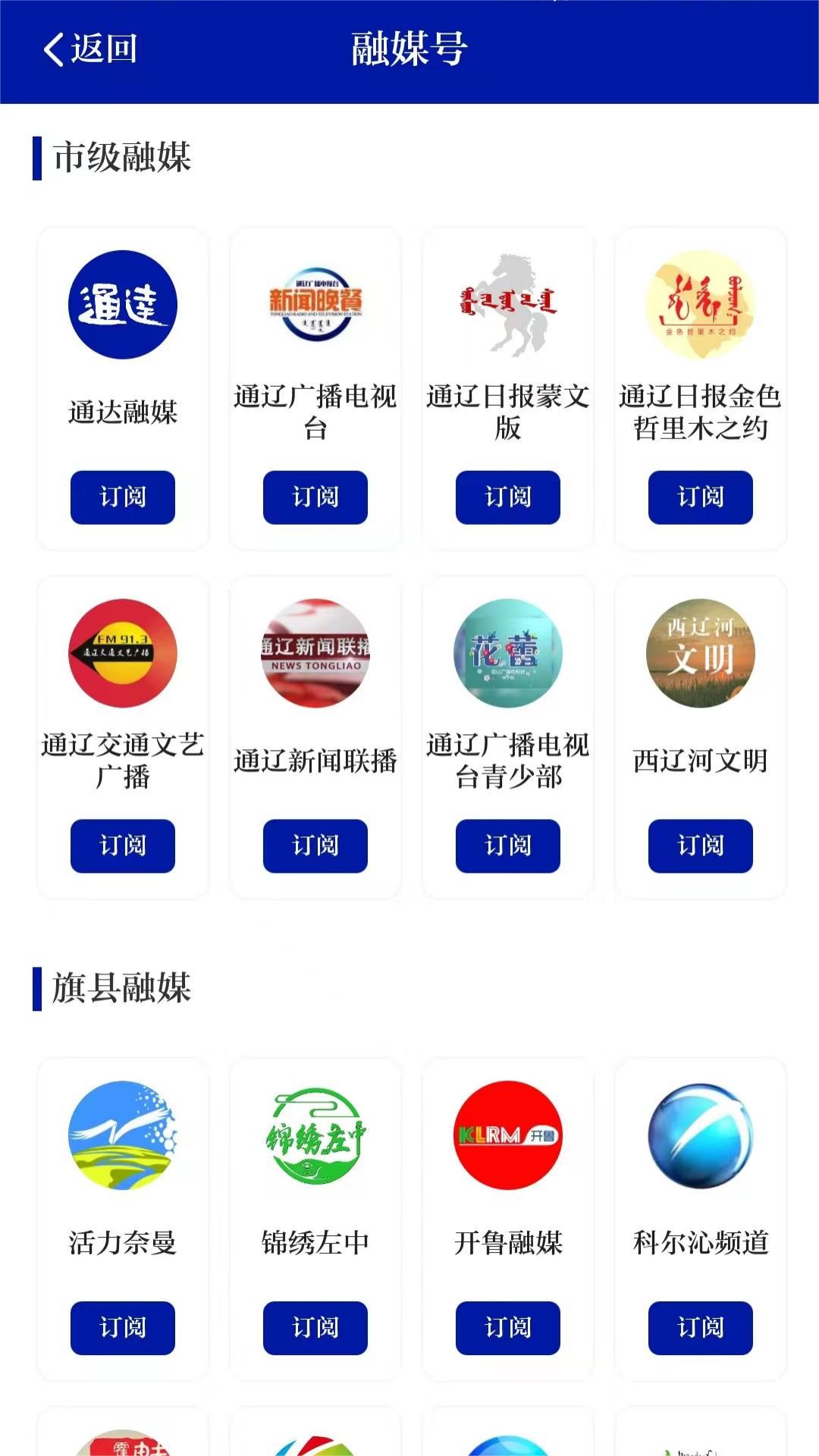The width and height of the screenshot is (819, 1456).
Task: Subscribe to 通辽日报蒙文版
Action: click(x=506, y=497)
